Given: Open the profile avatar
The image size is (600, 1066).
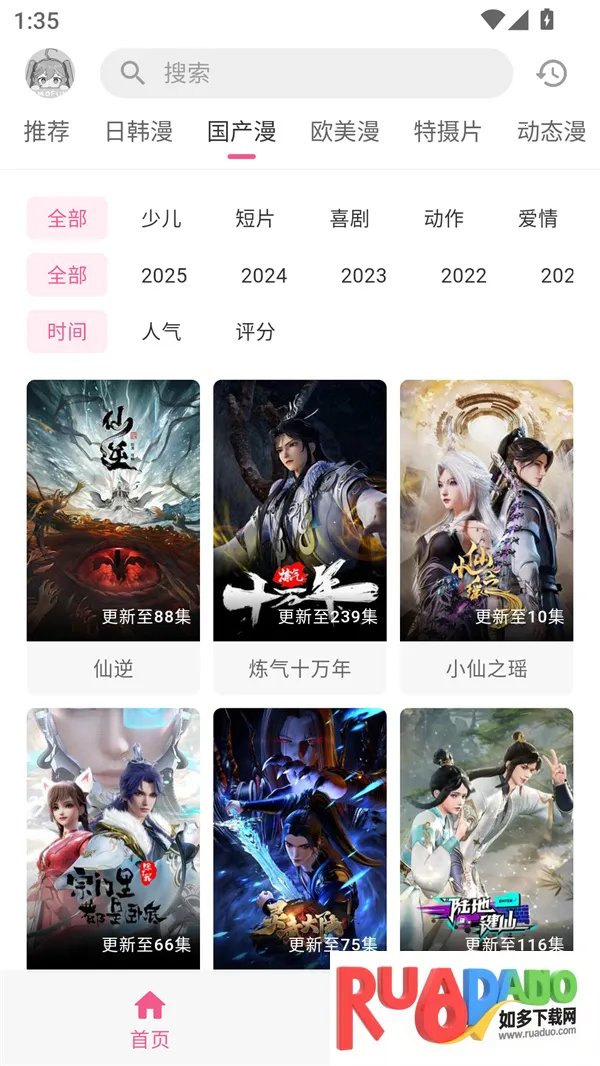Looking at the screenshot, I should 50,73.
